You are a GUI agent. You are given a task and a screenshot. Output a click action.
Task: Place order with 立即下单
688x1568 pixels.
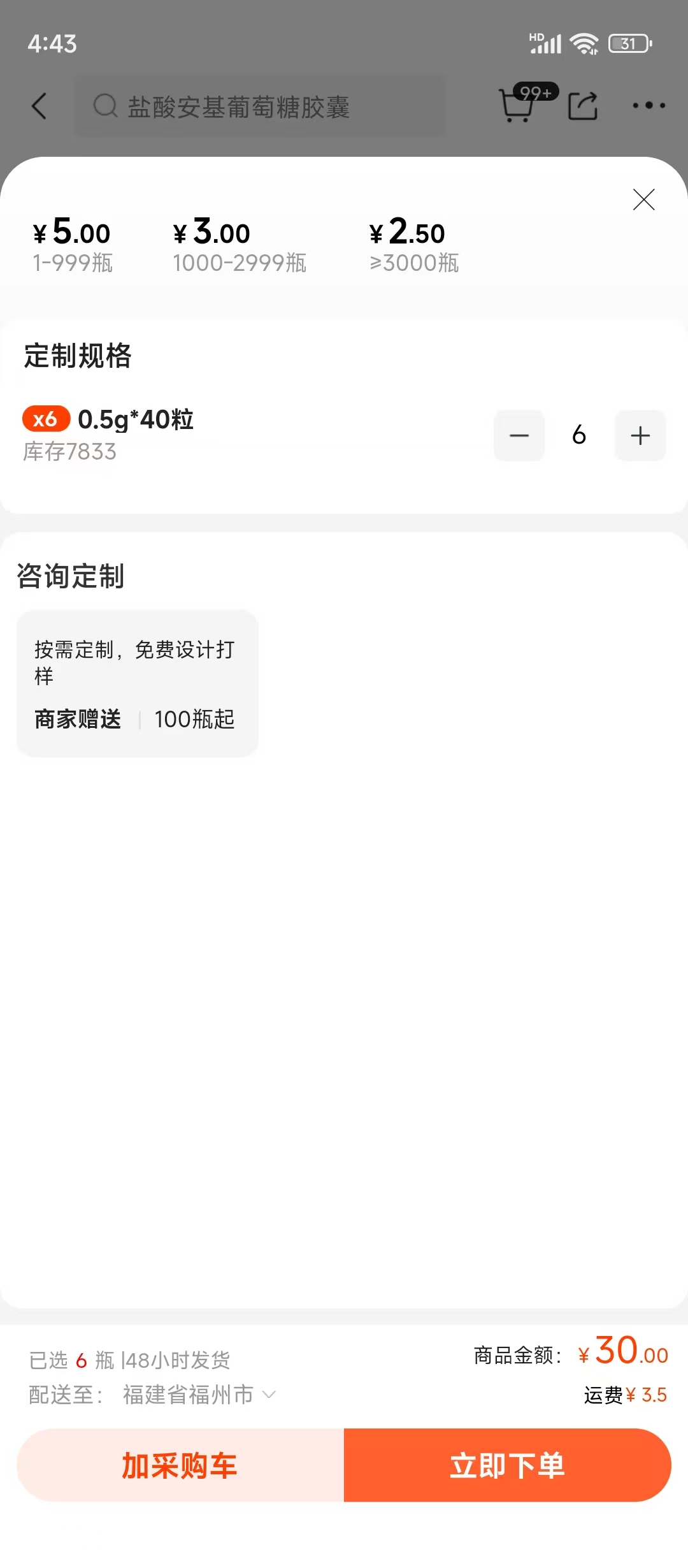pos(507,1465)
